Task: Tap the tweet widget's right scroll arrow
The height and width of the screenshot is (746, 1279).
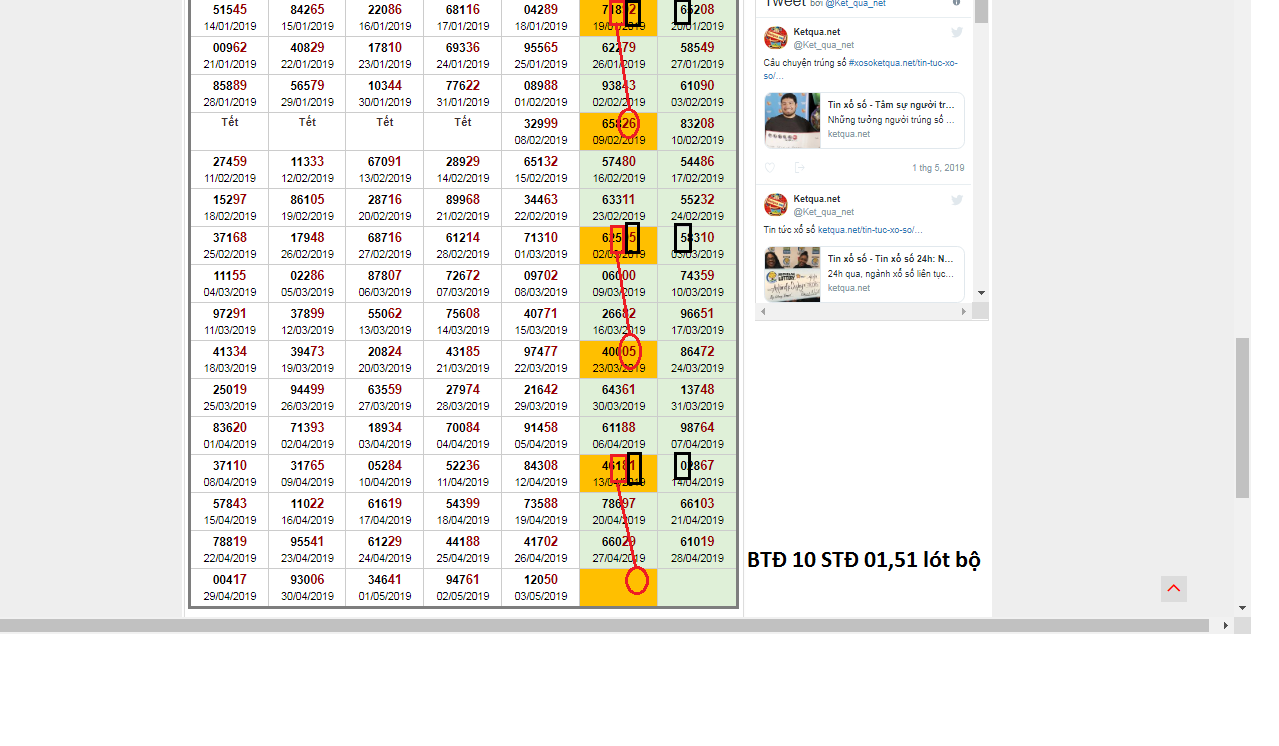Action: pyautogui.click(x=964, y=312)
